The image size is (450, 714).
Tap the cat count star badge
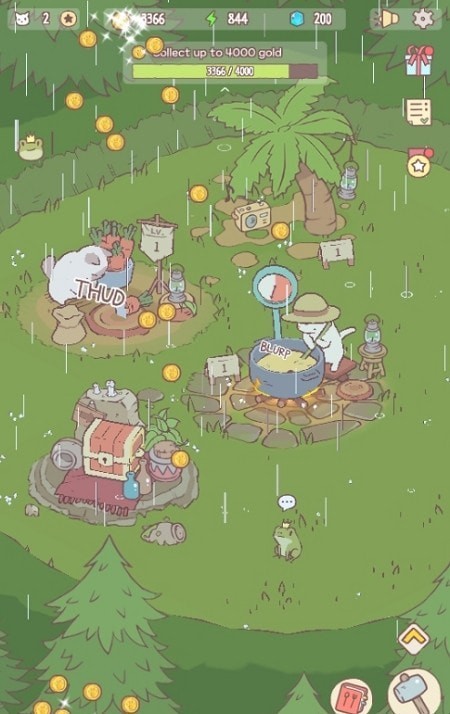click(x=68, y=19)
